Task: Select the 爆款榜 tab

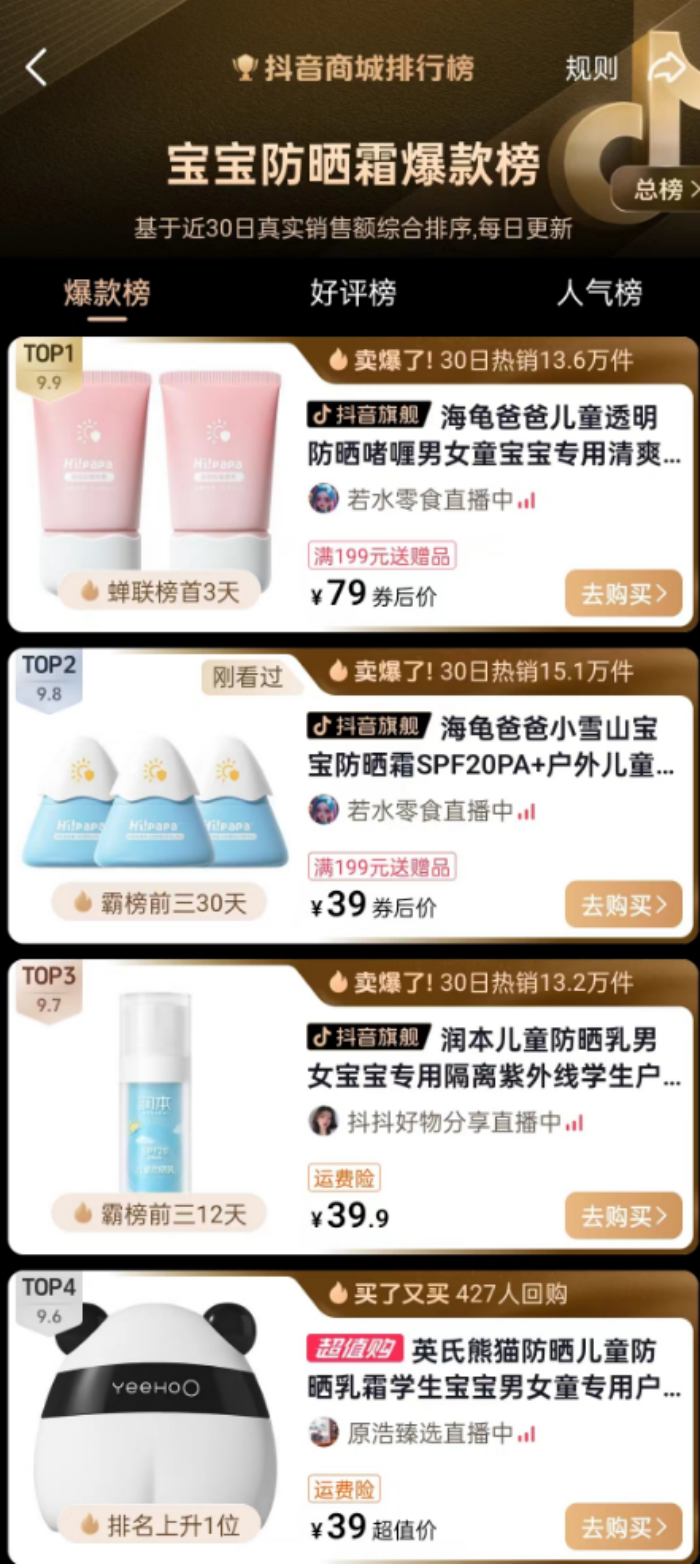Action: point(107,293)
